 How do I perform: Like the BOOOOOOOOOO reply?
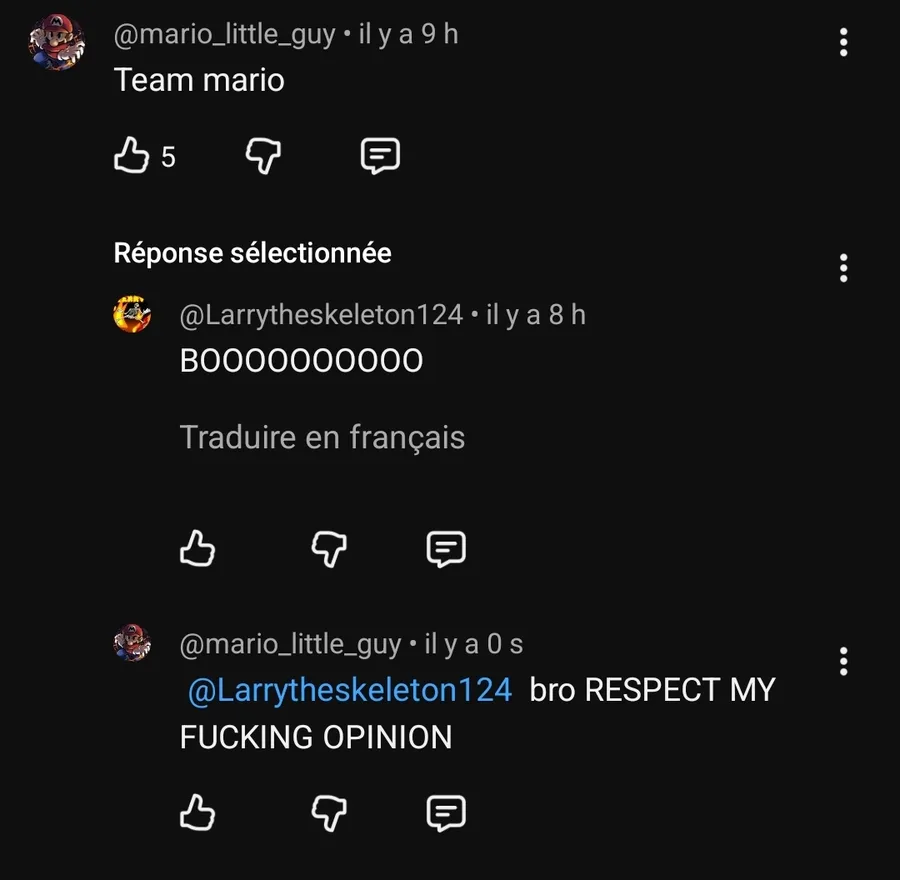click(197, 548)
